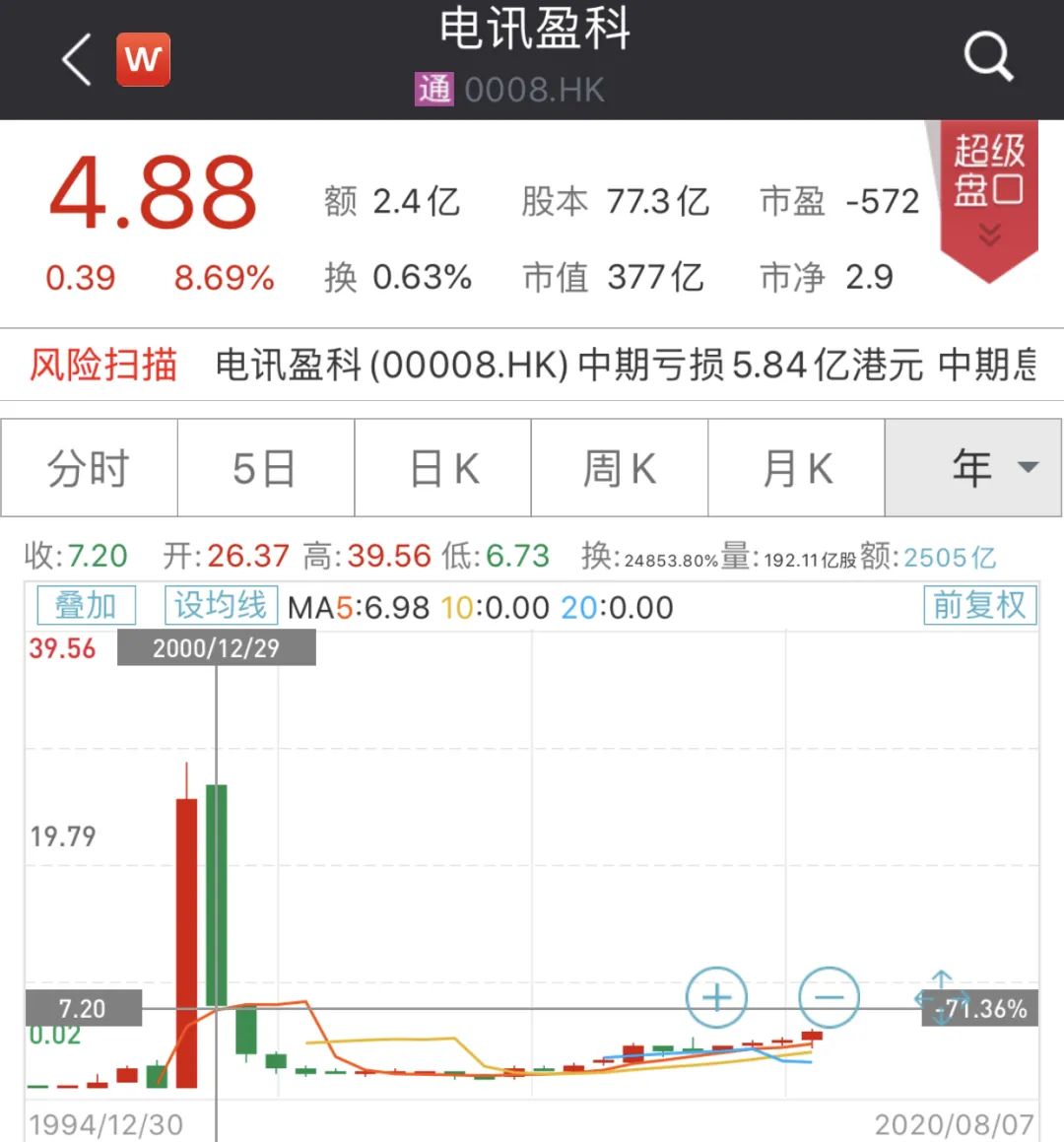Select the 周K chart tab

pos(620,468)
